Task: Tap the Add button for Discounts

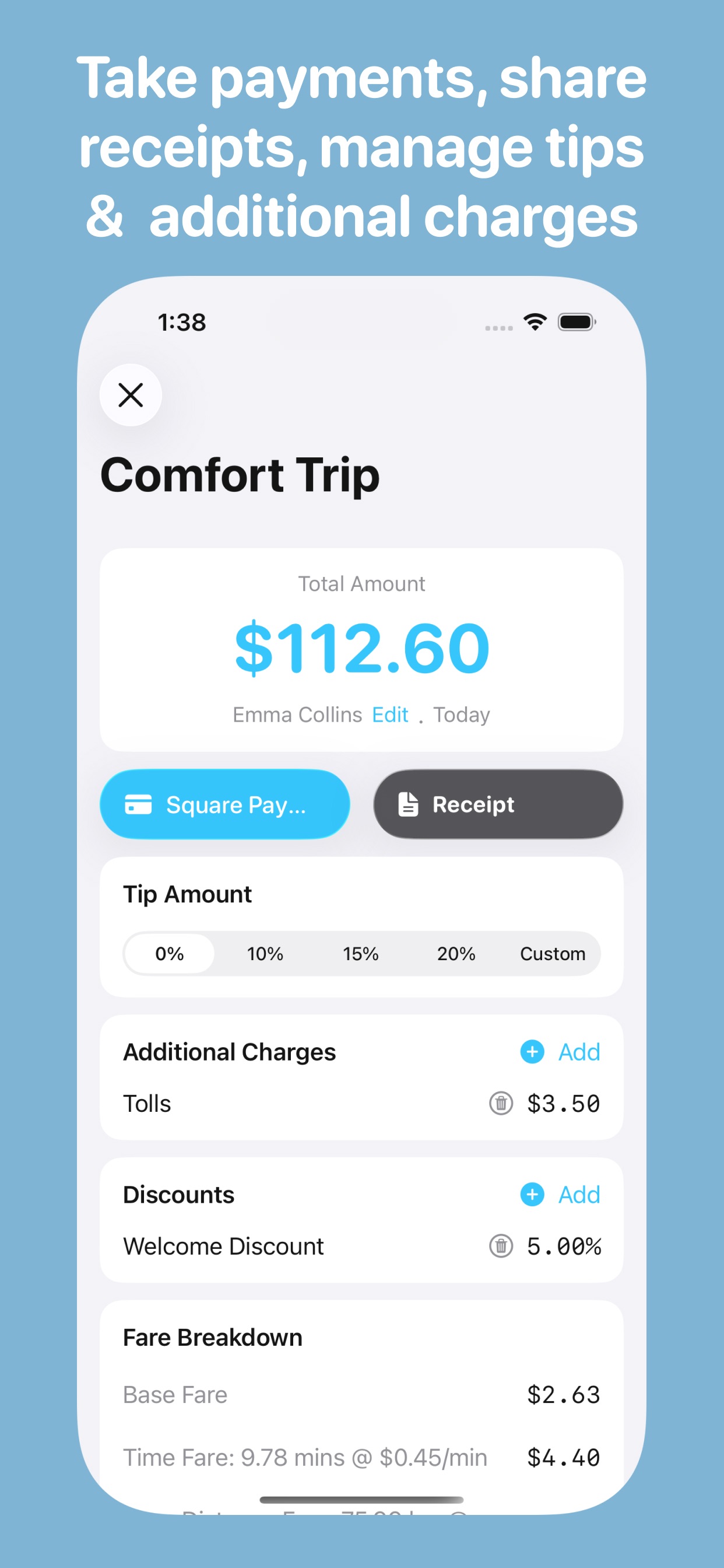Action: [578, 1195]
